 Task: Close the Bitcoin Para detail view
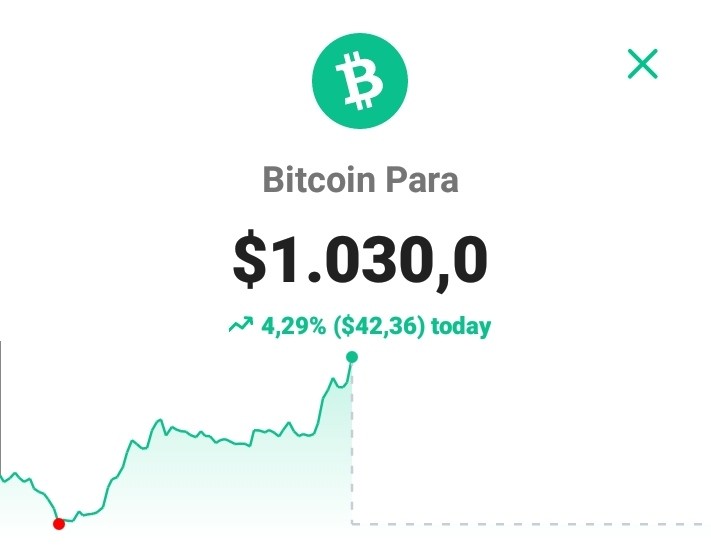tap(643, 64)
